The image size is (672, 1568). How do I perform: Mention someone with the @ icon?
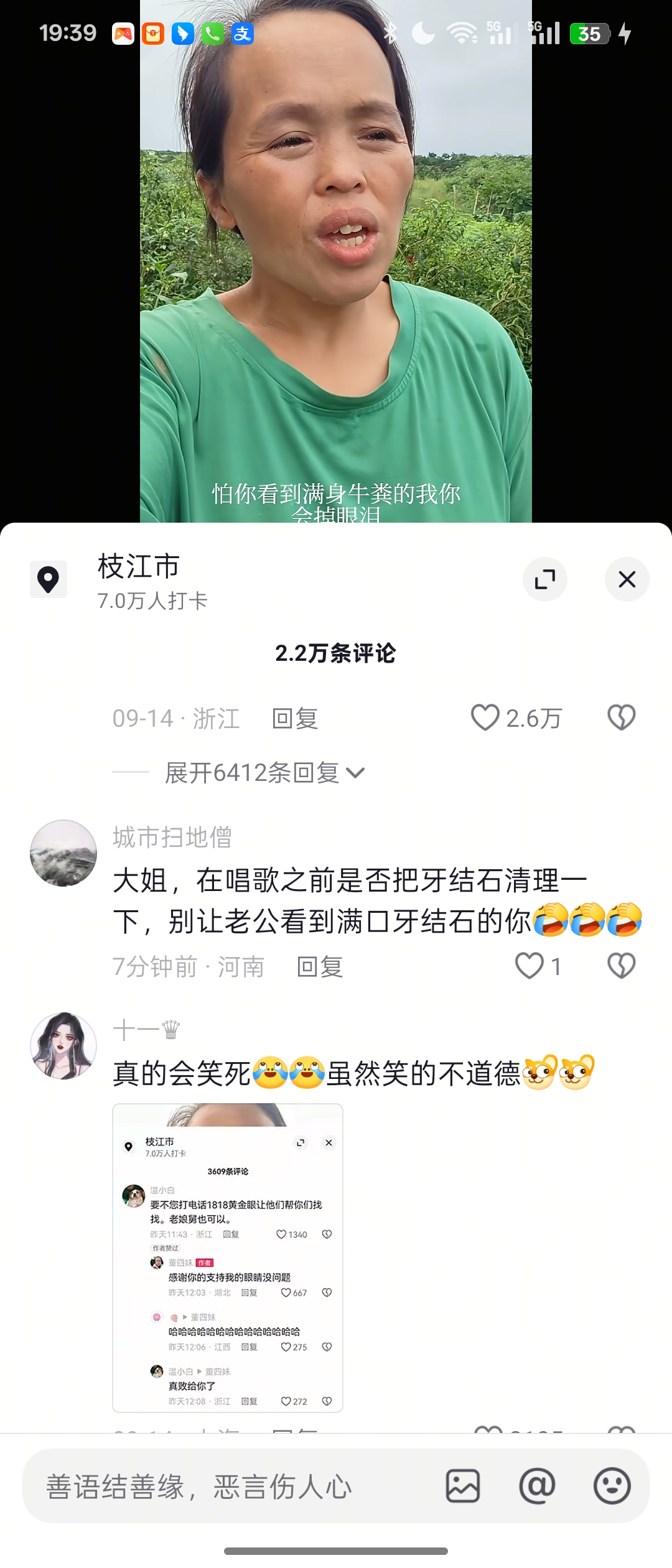(x=537, y=1486)
